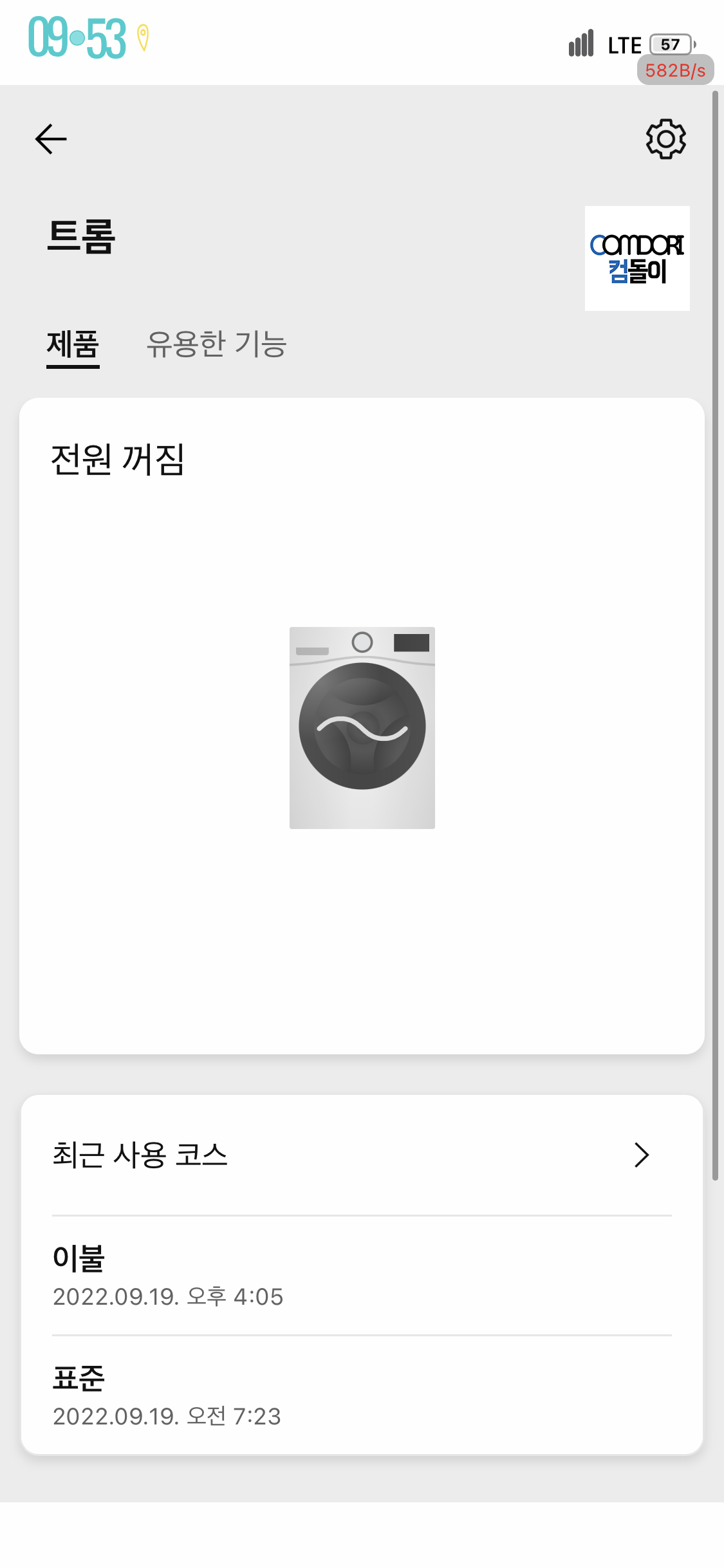This screenshot has width=724, height=1568.
Task: Click the Comdori brand logo
Action: point(636,257)
